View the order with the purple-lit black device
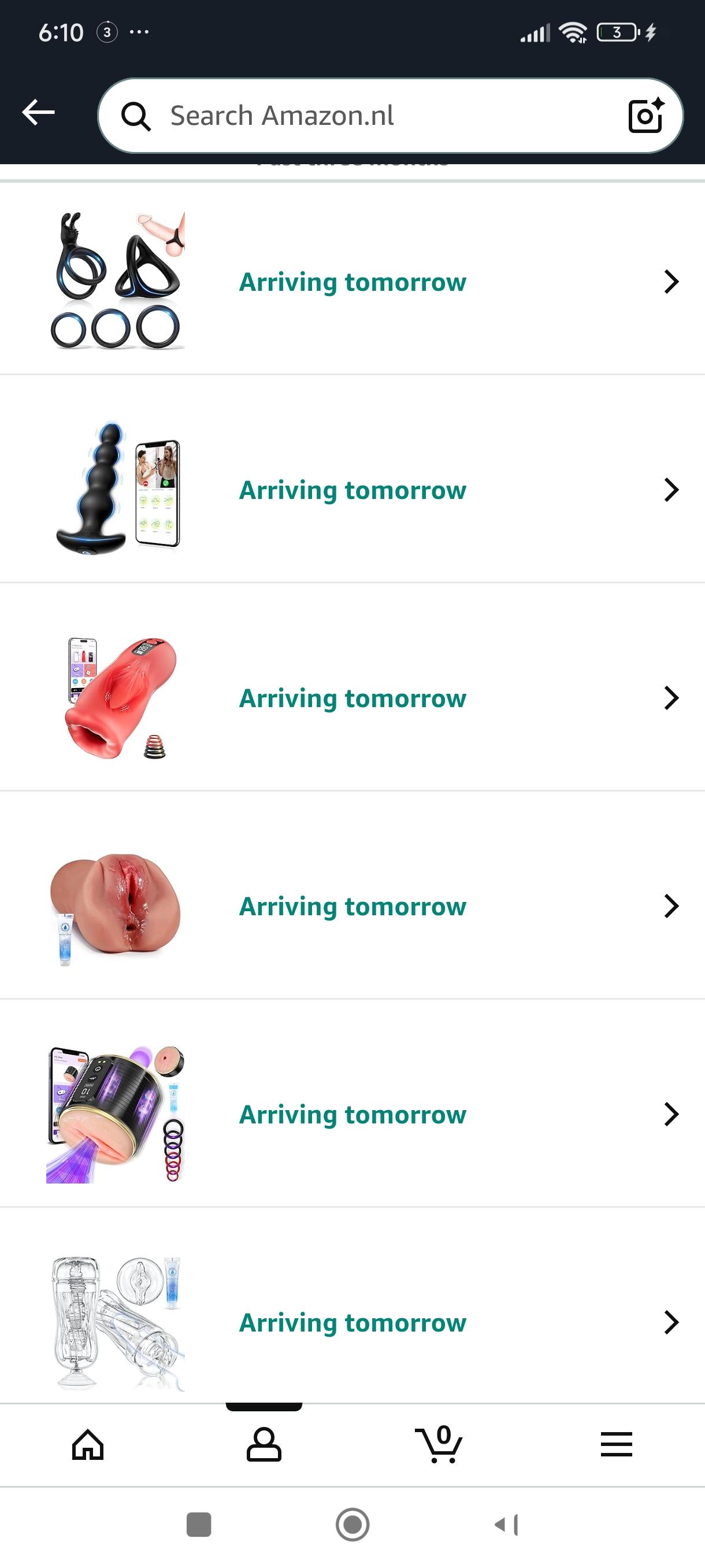Viewport: 705px width, 1568px height. [352, 1115]
